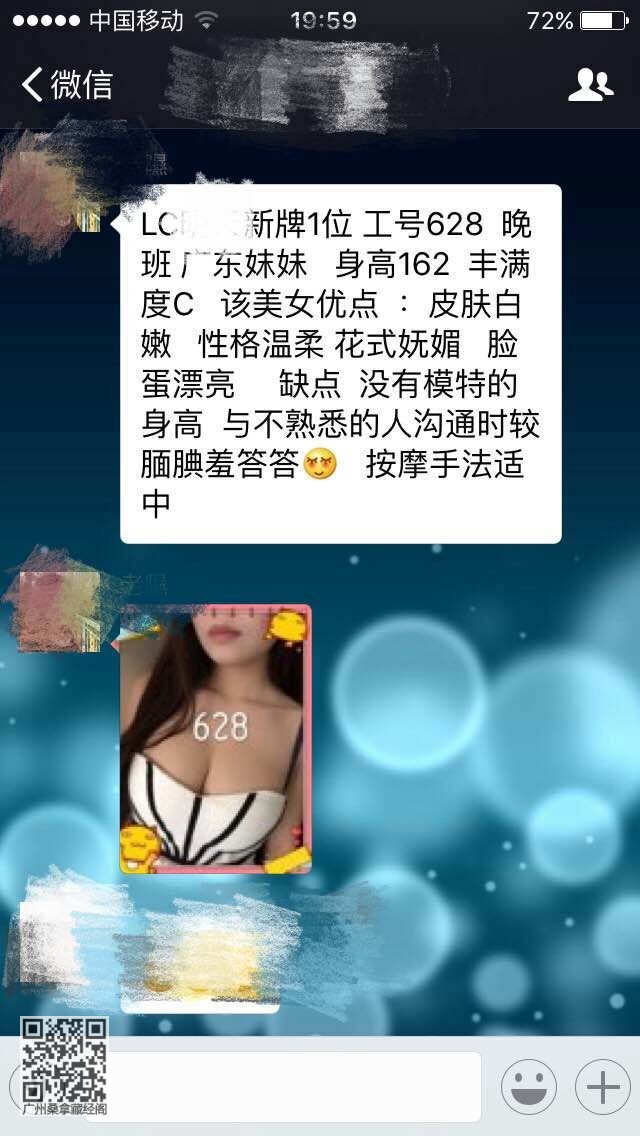Open the photo message labeled 628
Image resolution: width=640 pixels, height=1136 pixels.
(215, 739)
